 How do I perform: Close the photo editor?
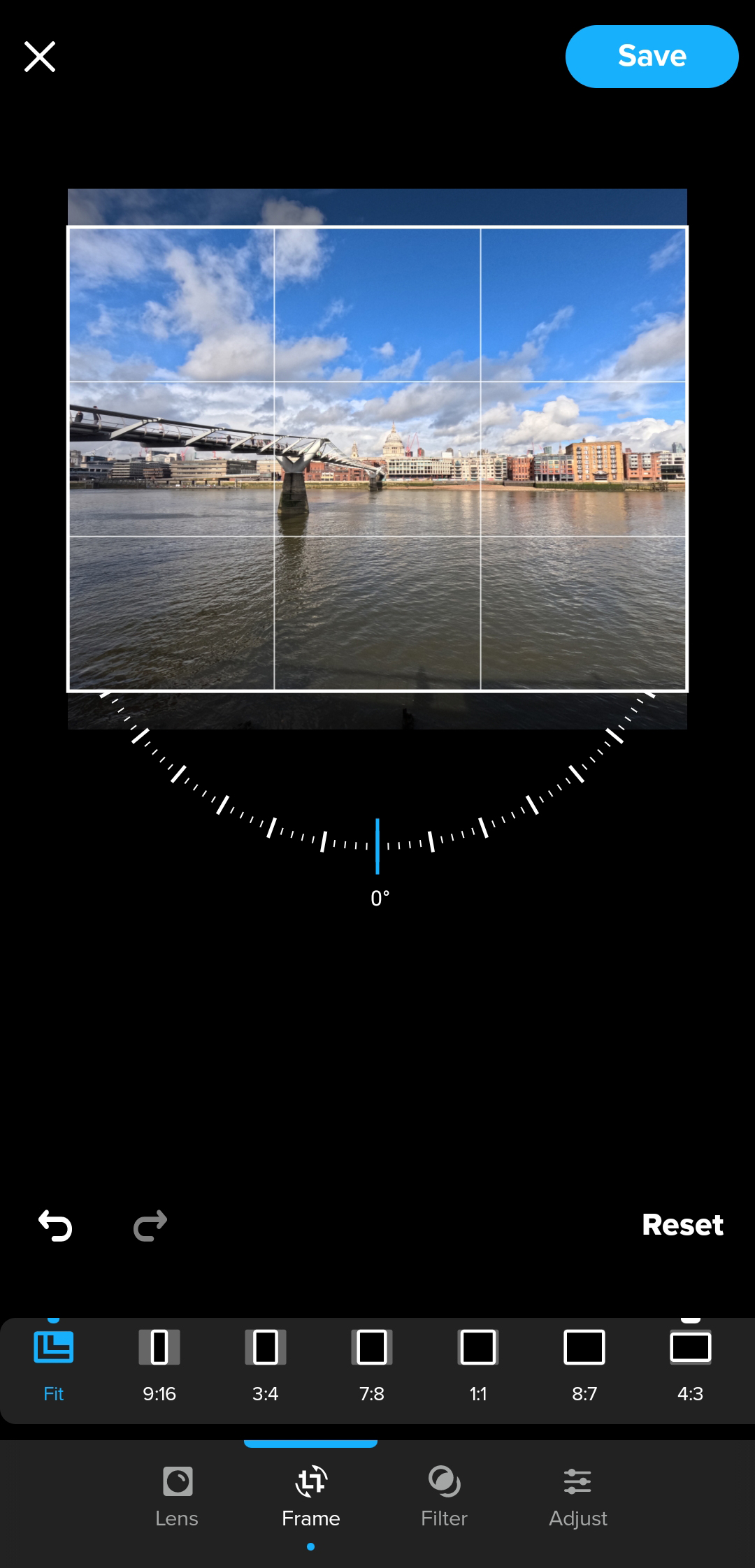(x=40, y=57)
